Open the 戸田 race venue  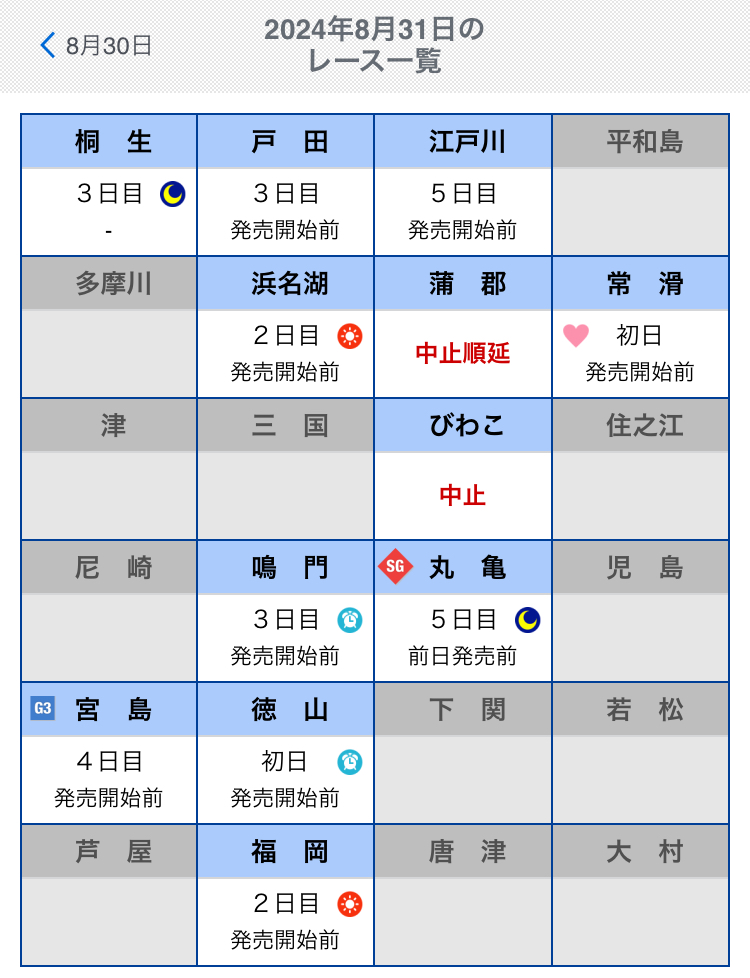tap(286, 185)
